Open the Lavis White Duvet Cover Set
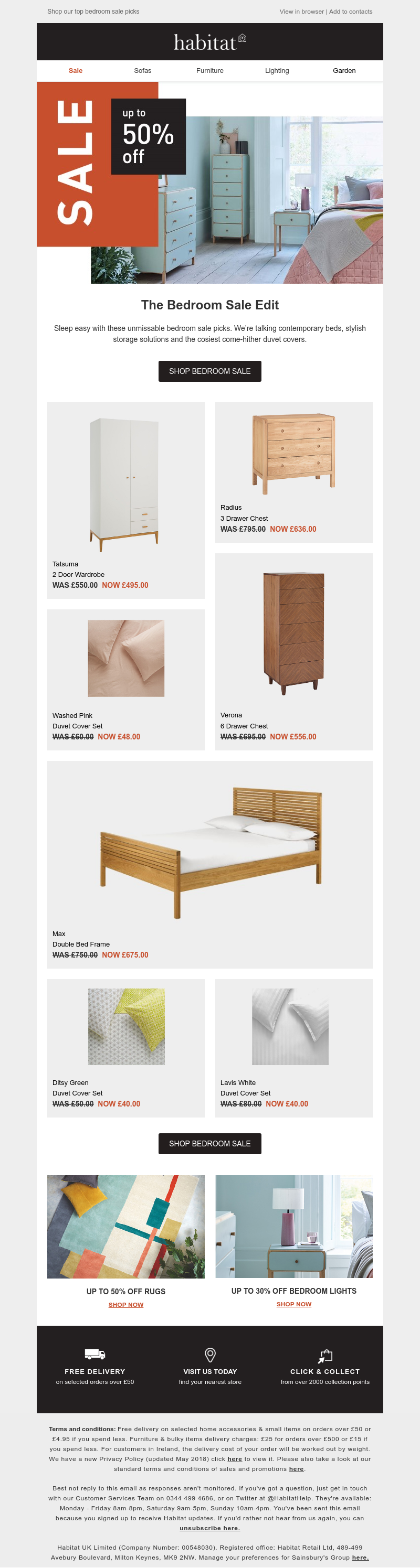420x1568 pixels. click(x=294, y=1047)
